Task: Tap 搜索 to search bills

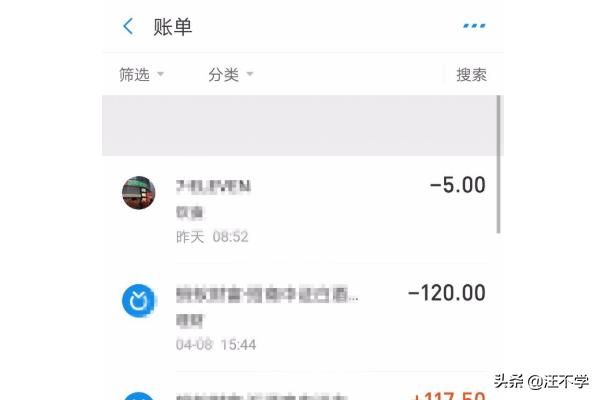Action: click(x=471, y=75)
